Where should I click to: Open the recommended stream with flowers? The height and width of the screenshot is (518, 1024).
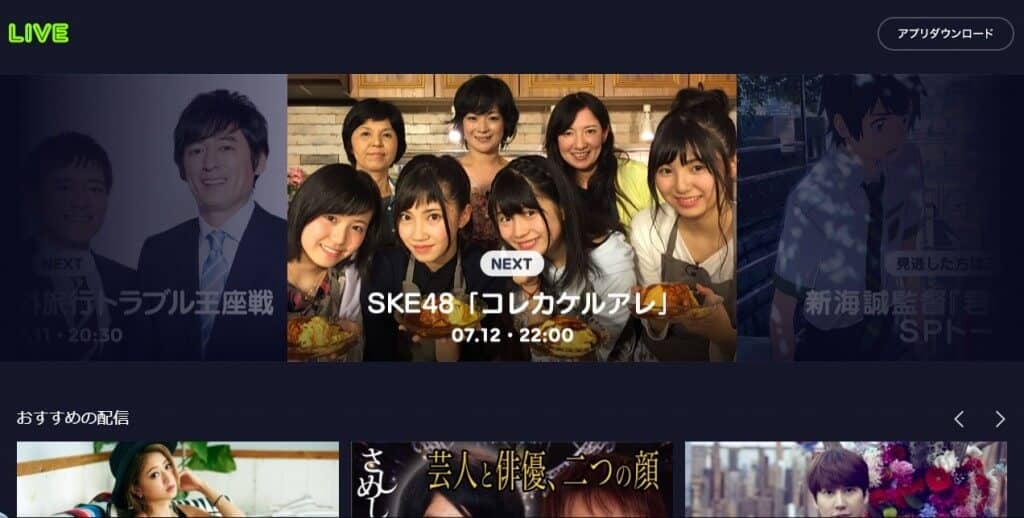[x=845, y=480]
